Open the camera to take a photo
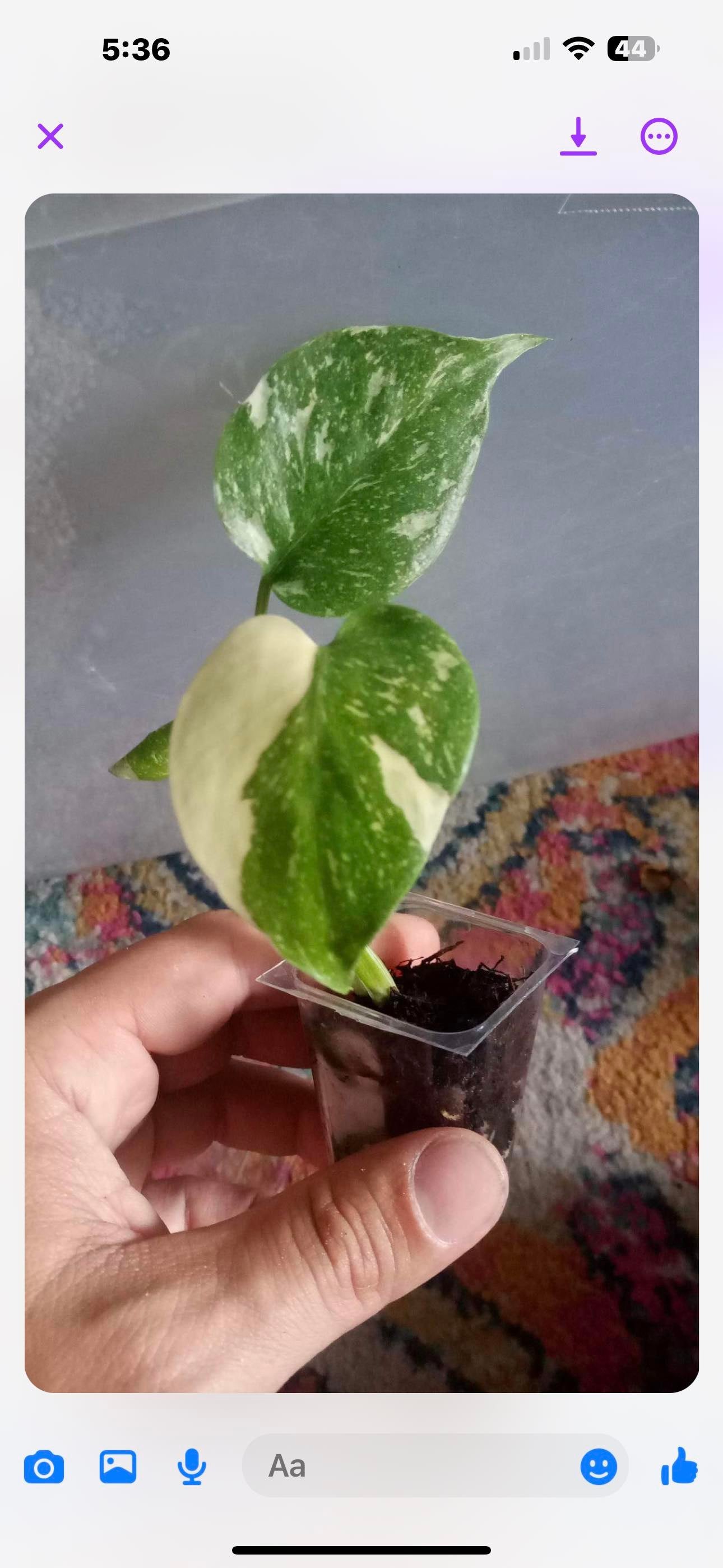Viewport: 723px width, 1568px height. pyautogui.click(x=44, y=1466)
